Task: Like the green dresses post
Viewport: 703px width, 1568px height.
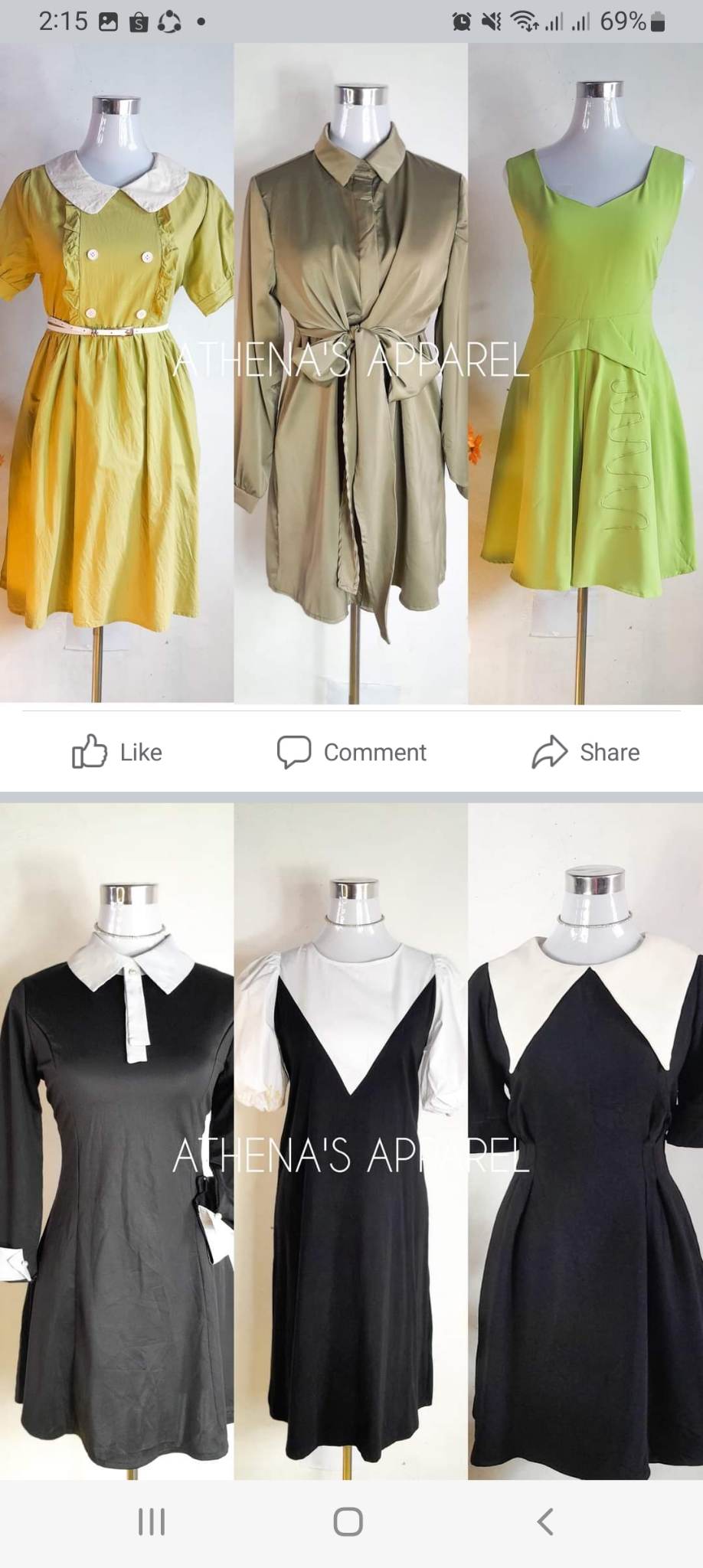Action: pyautogui.click(x=117, y=752)
